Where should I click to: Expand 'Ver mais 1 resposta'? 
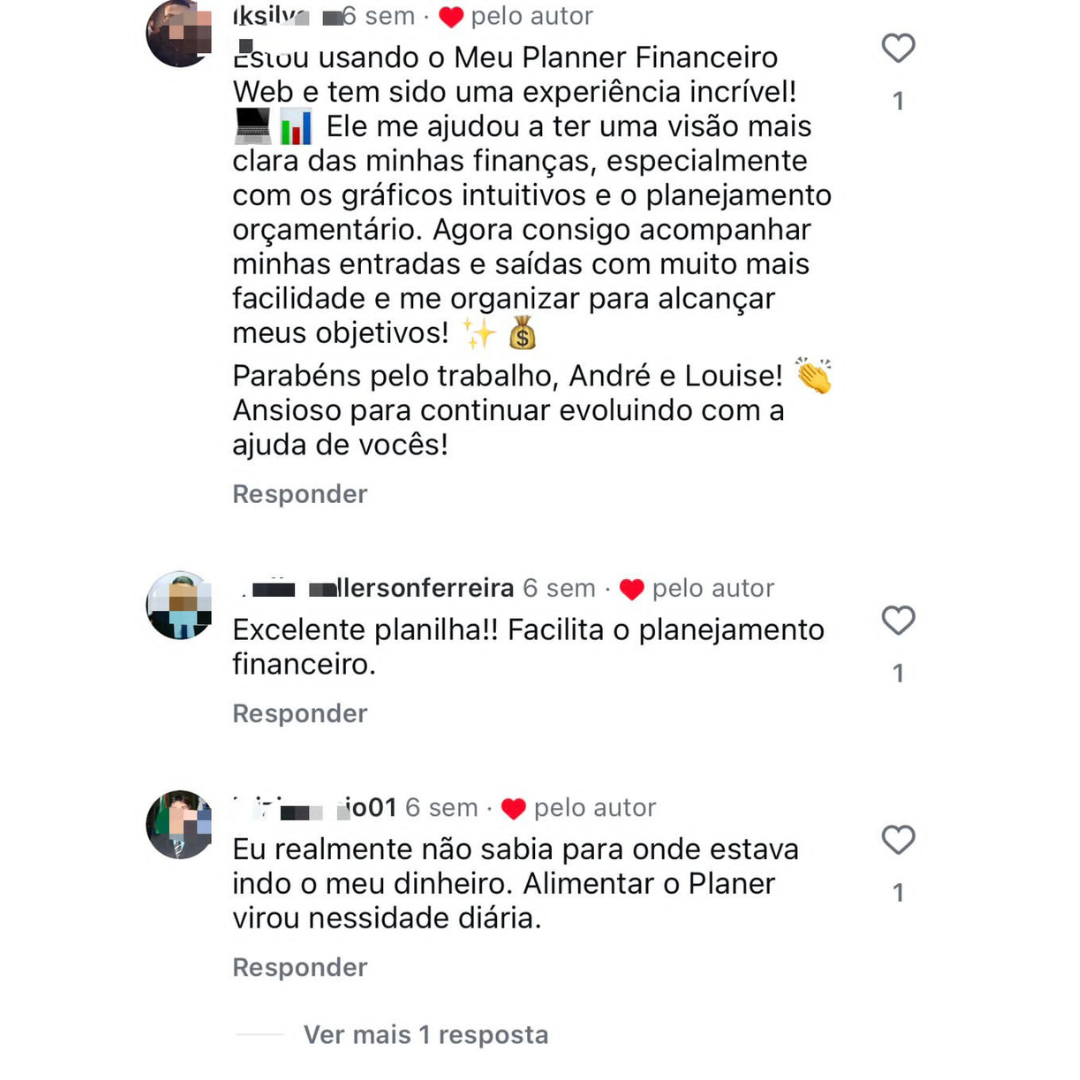coord(425,1034)
